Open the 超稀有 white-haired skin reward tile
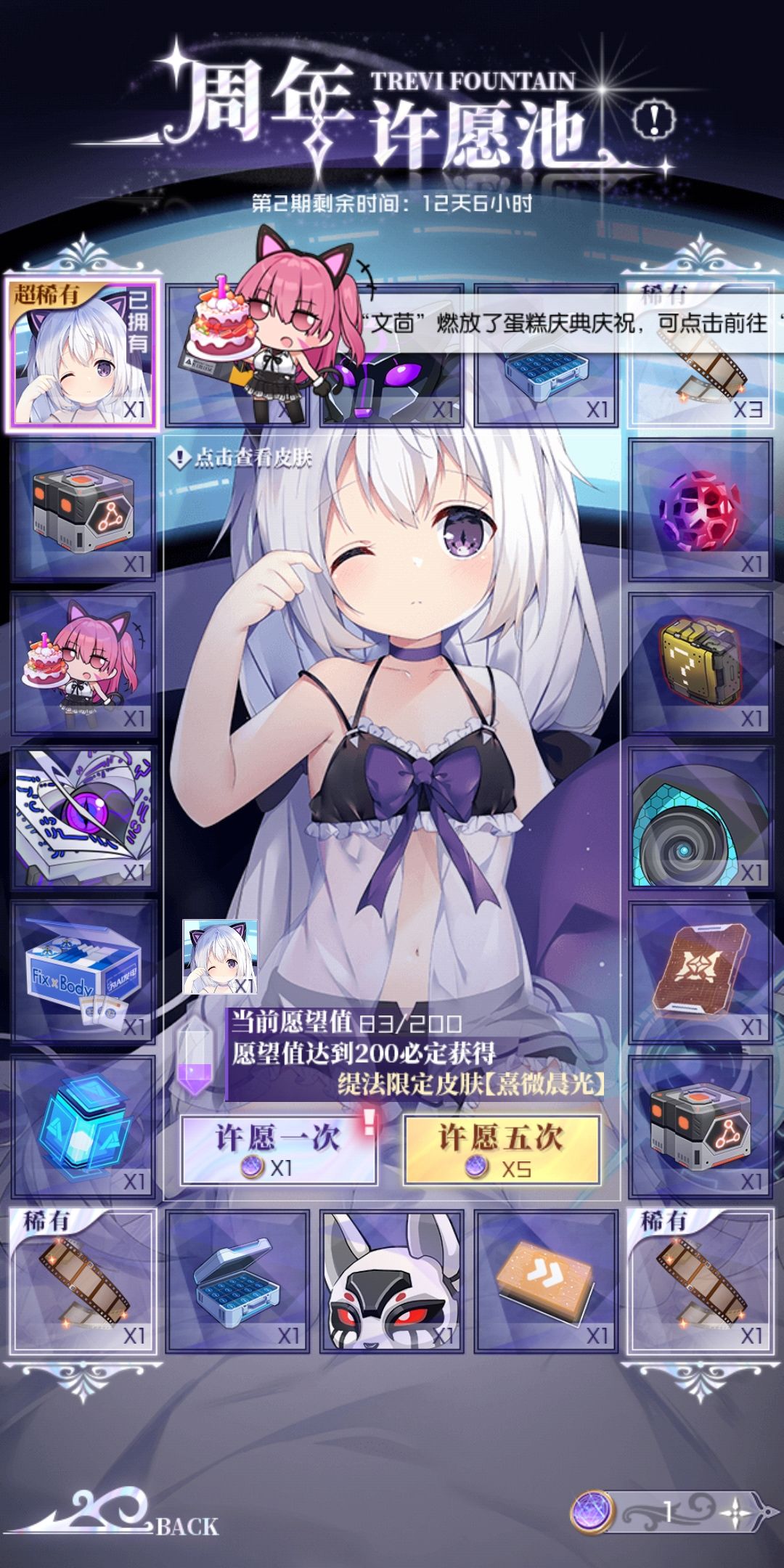This screenshot has width=784, height=1568. click(x=83, y=354)
